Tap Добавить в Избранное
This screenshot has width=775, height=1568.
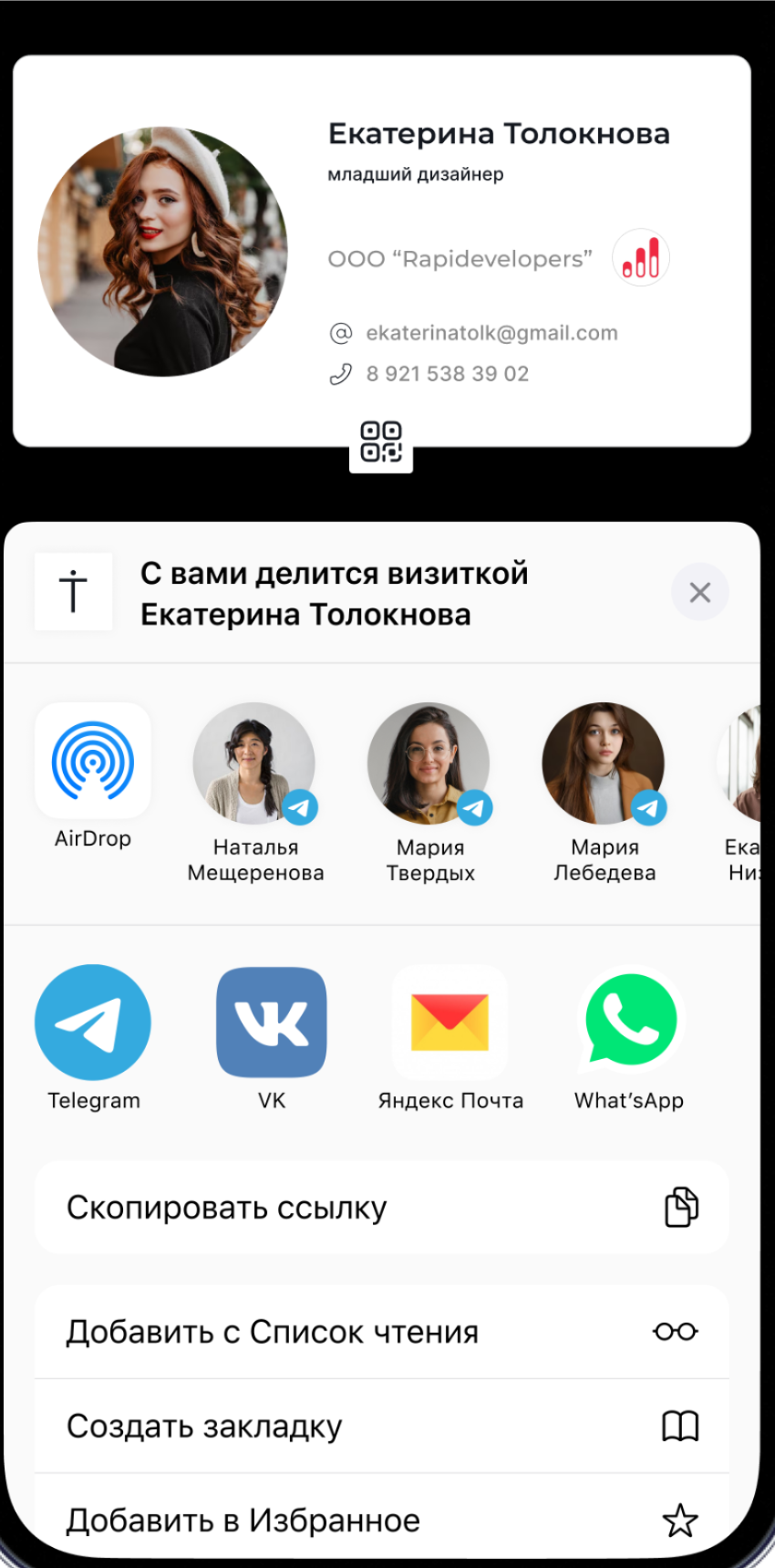click(381, 1520)
